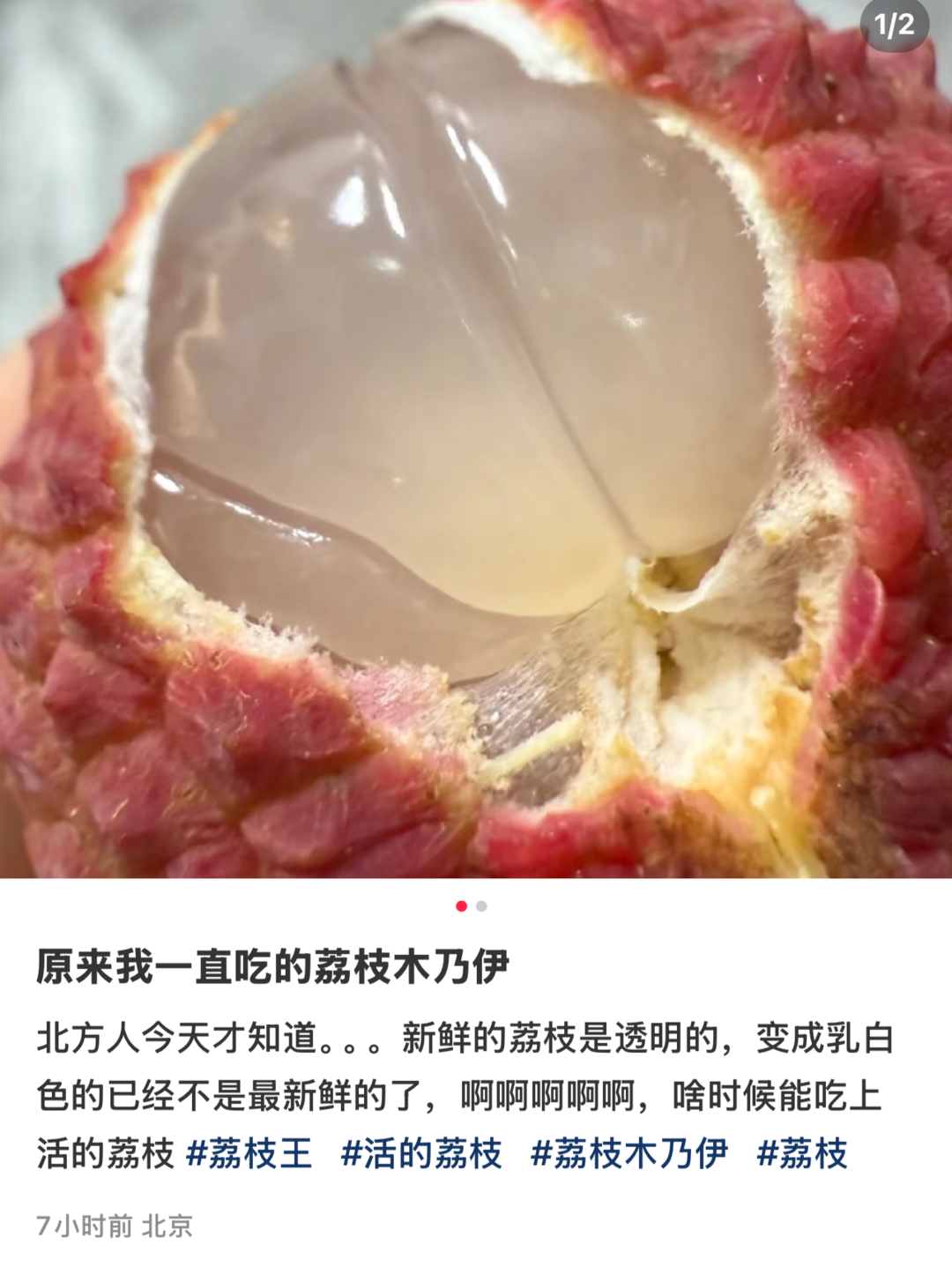Open the #荔枝王 hashtag
The width and height of the screenshot is (952, 1267).
pyautogui.click(x=249, y=1153)
